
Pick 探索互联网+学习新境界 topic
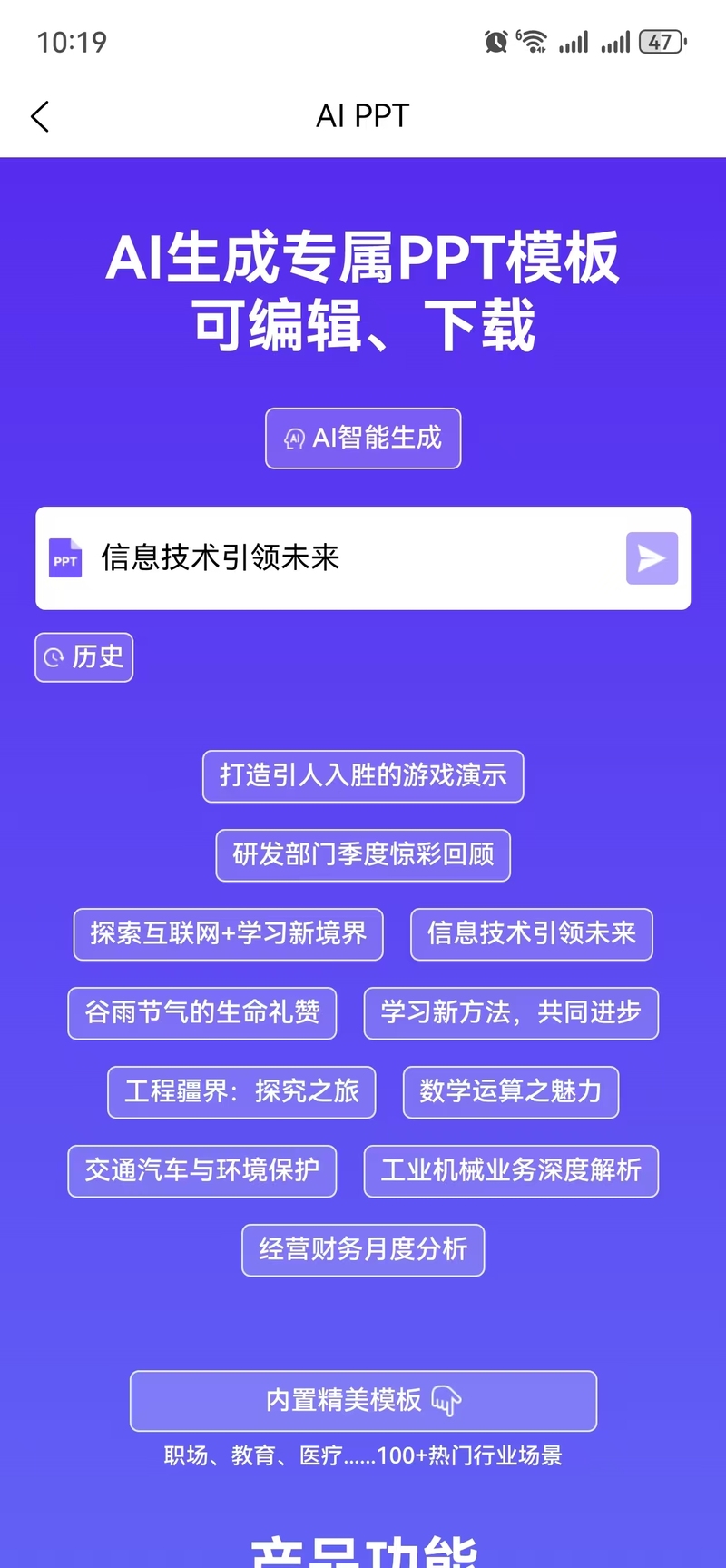[x=228, y=934]
